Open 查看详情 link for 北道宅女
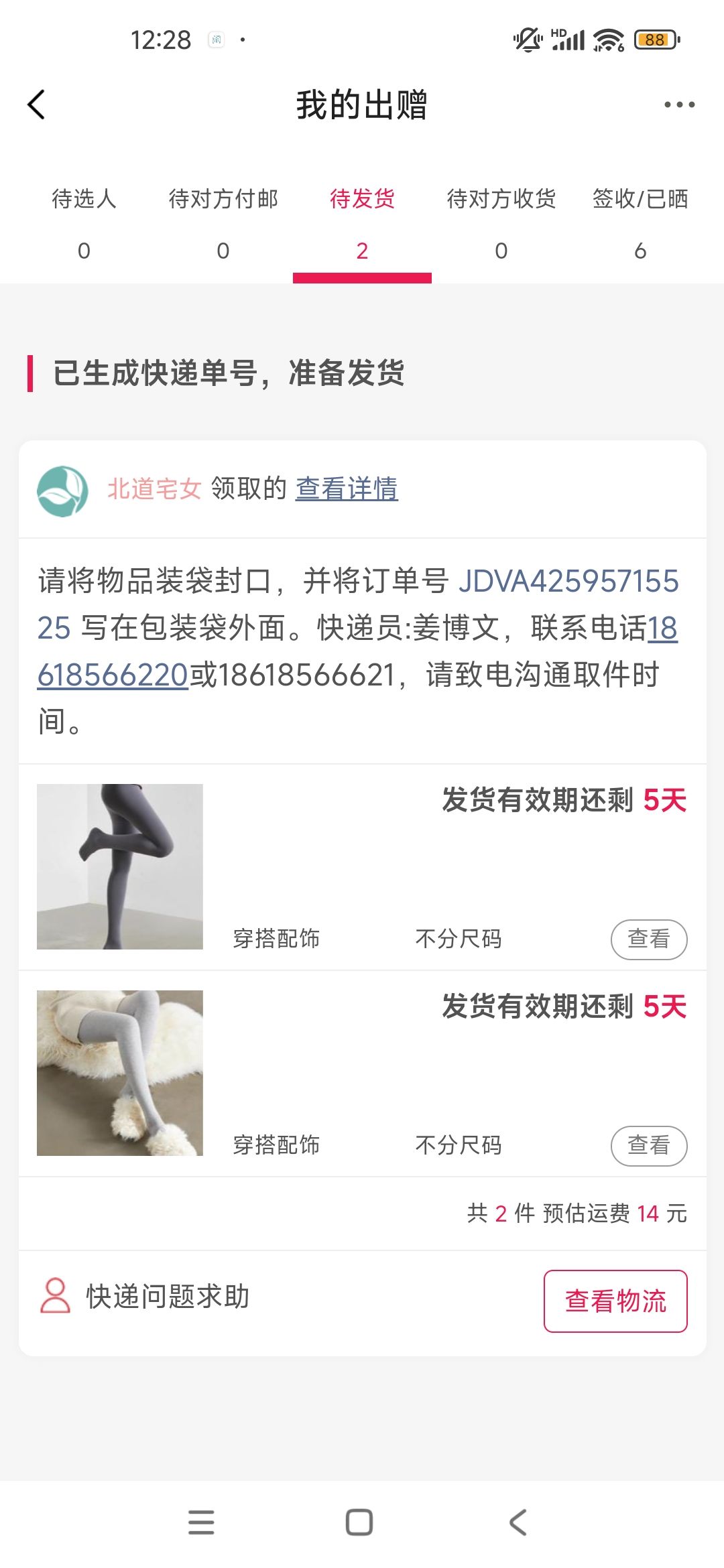Screen dimensions: 724x1568 (347, 489)
